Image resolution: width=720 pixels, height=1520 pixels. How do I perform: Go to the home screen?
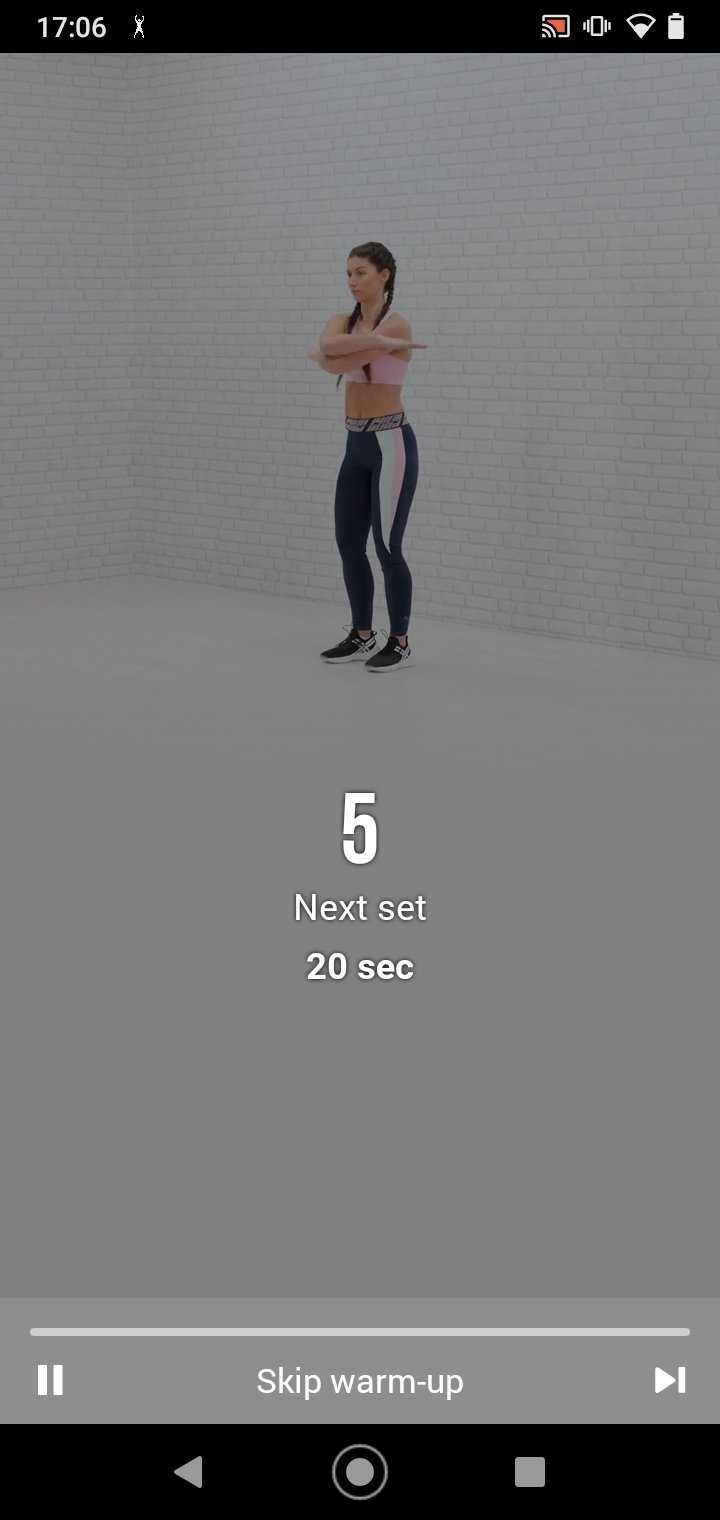360,1472
